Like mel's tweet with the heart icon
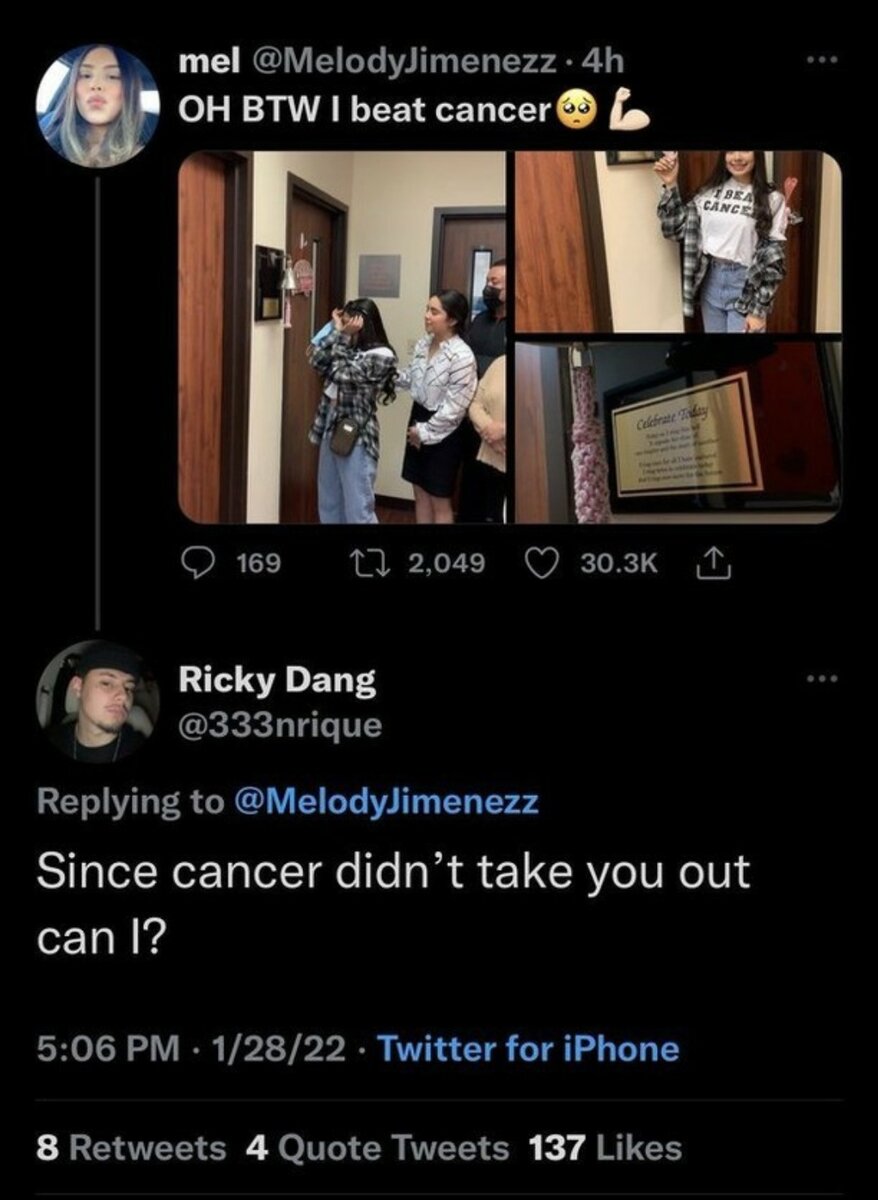 pos(541,562)
